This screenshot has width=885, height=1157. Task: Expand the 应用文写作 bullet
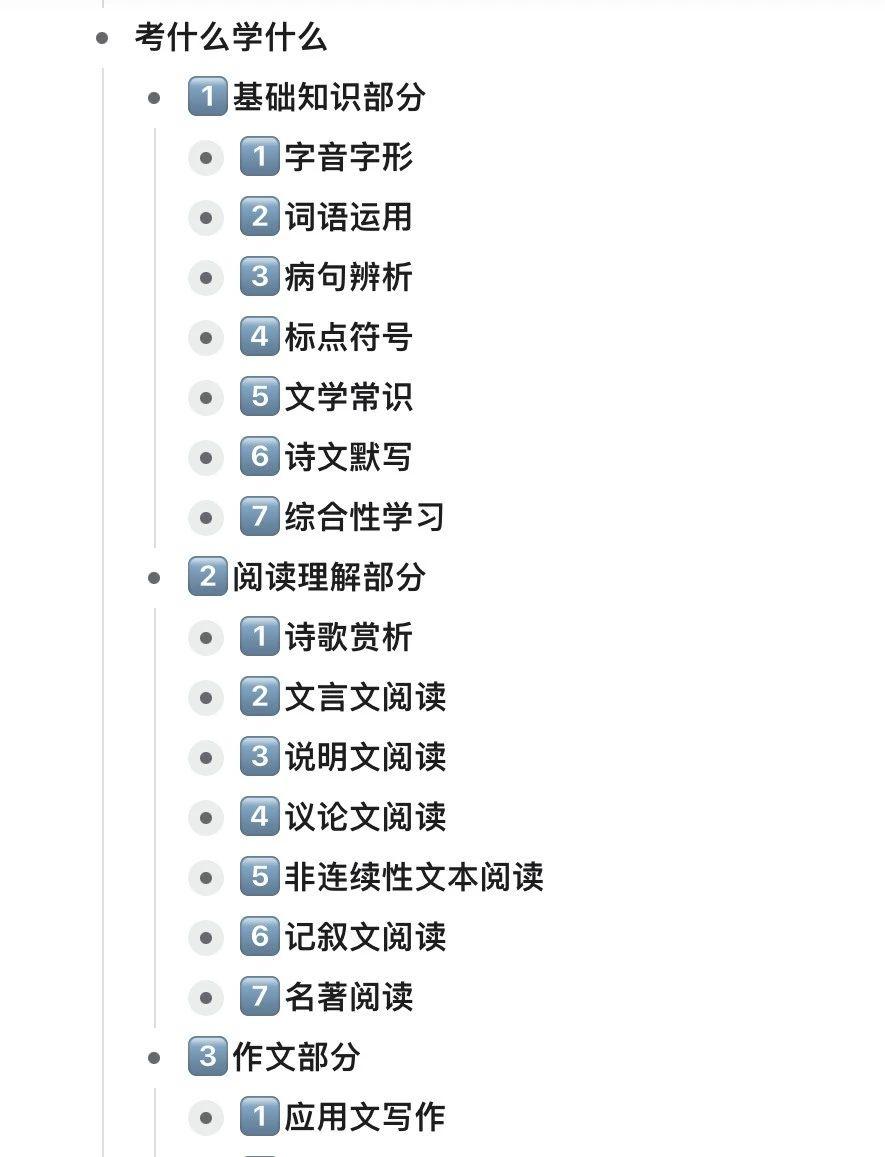(x=206, y=1118)
